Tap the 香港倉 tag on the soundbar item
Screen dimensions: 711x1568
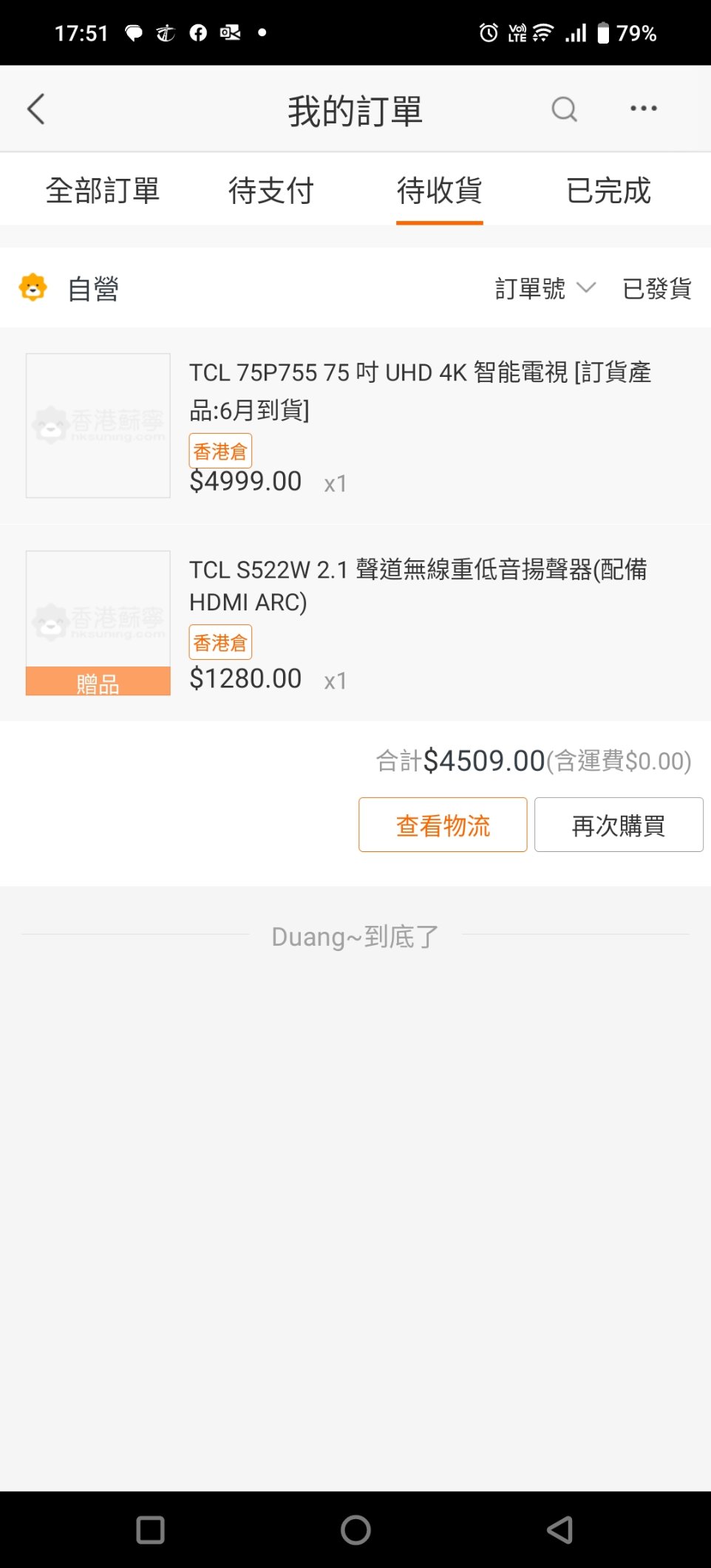click(220, 641)
